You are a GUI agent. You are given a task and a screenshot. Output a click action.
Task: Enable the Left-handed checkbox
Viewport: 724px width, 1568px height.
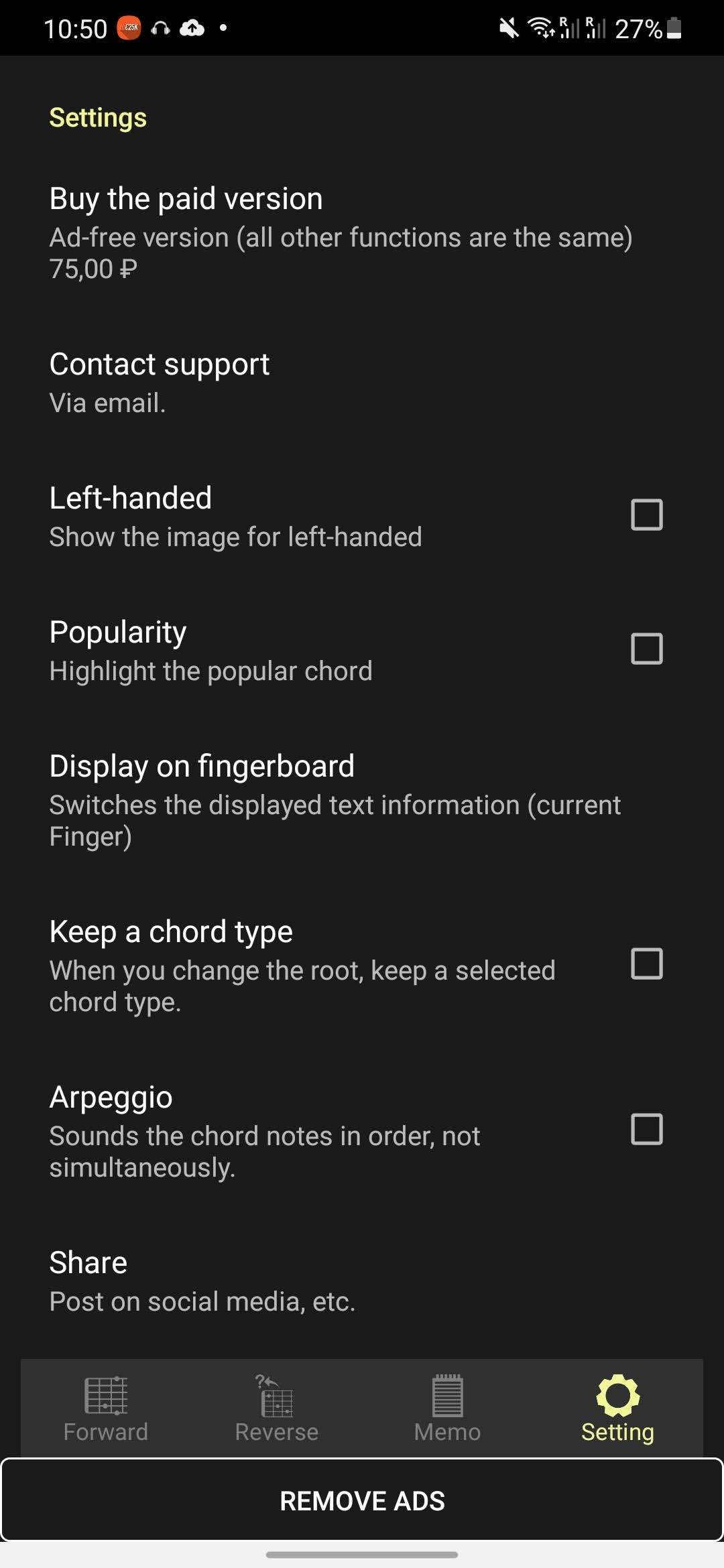(x=647, y=515)
